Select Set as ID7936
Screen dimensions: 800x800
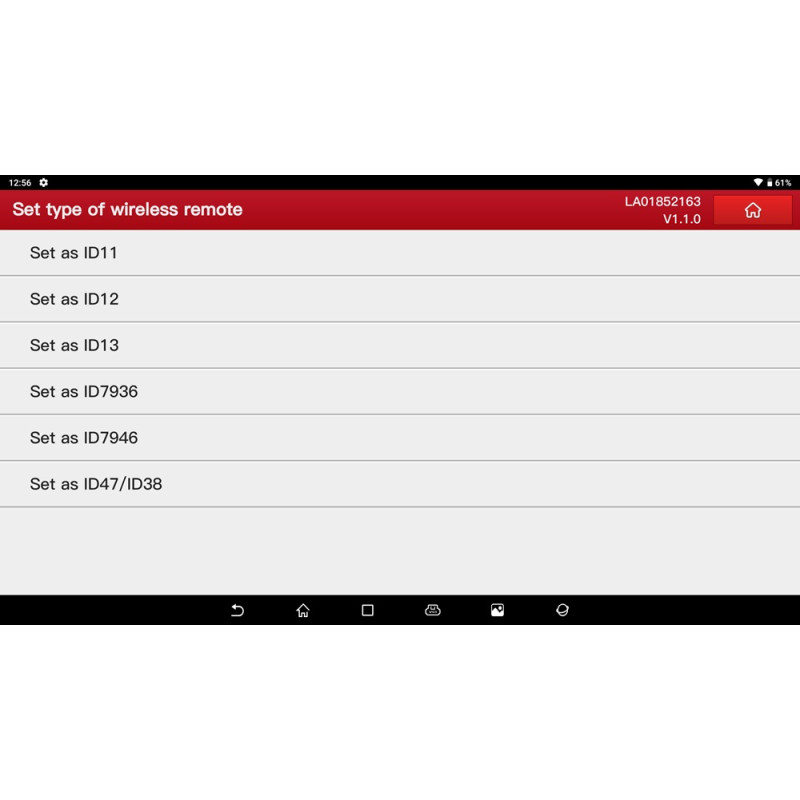tap(84, 391)
